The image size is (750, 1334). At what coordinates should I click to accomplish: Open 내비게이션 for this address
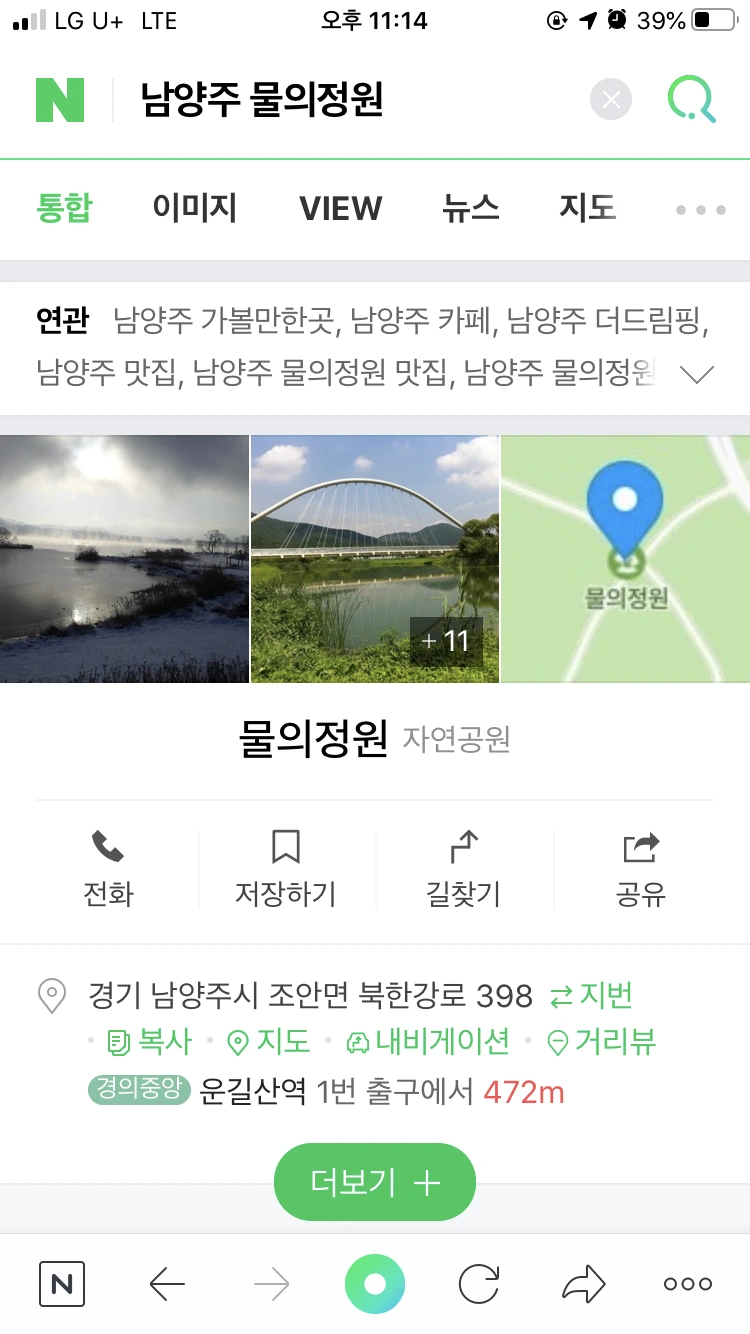click(x=428, y=1042)
